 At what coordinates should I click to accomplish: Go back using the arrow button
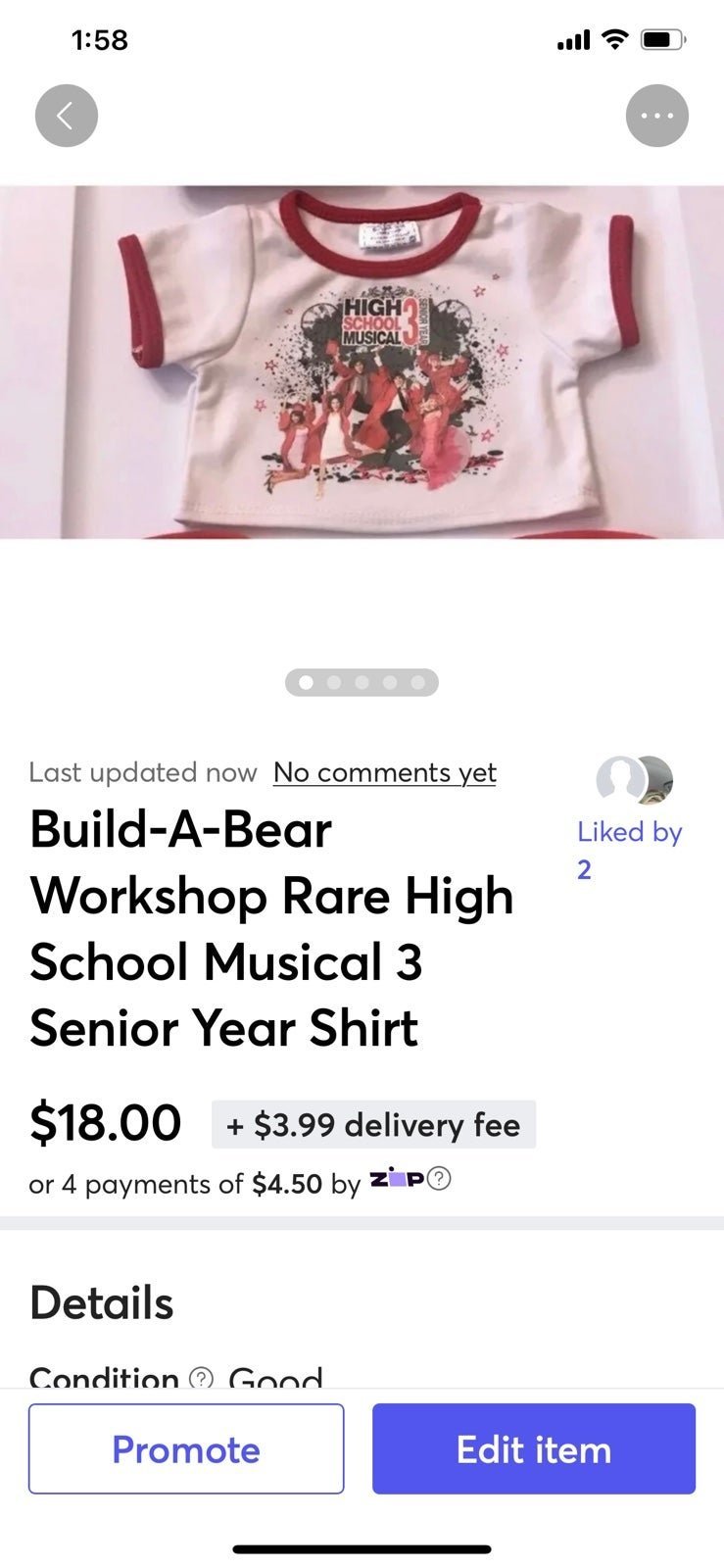67,116
